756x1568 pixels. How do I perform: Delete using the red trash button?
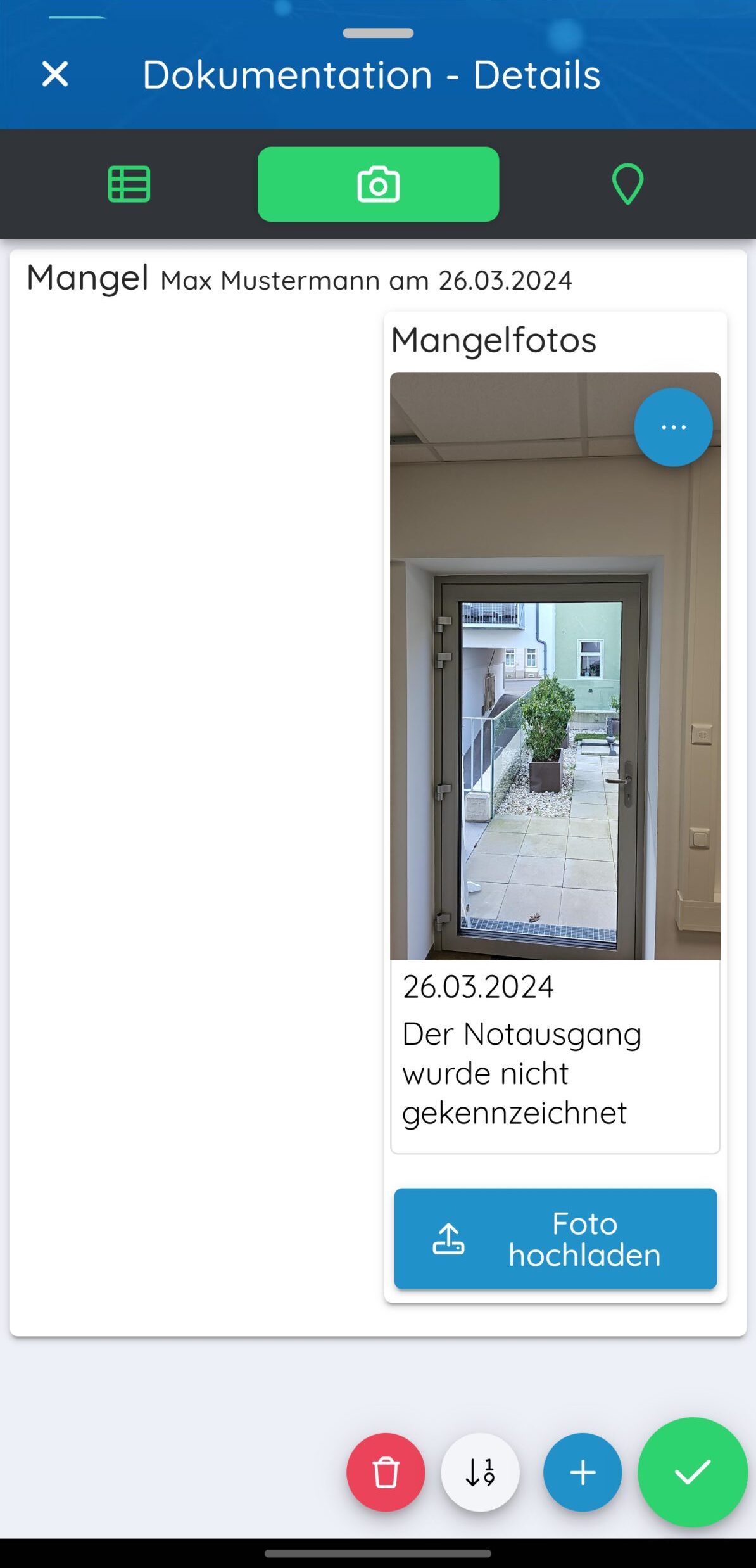coord(386,1472)
